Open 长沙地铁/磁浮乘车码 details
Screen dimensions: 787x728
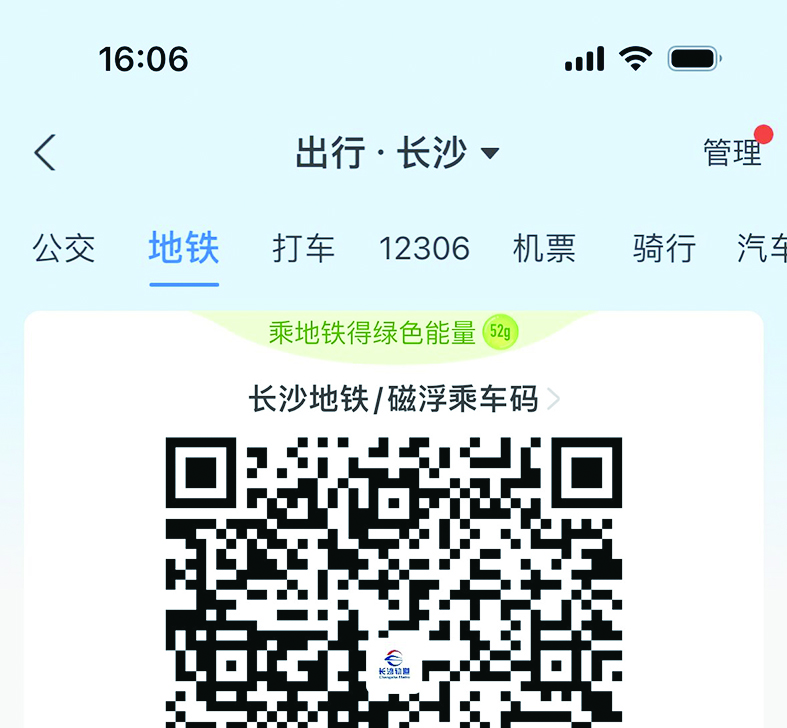point(404,399)
